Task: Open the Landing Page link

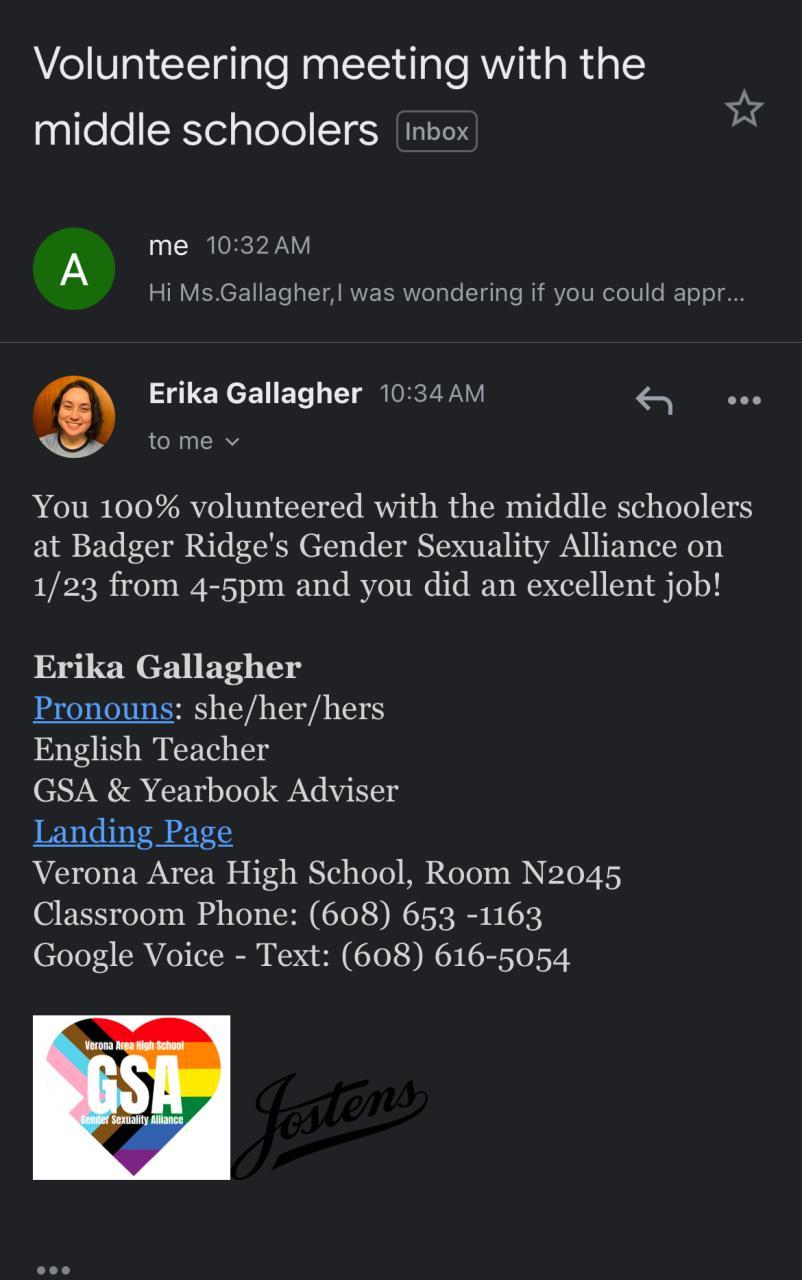Action: (133, 831)
